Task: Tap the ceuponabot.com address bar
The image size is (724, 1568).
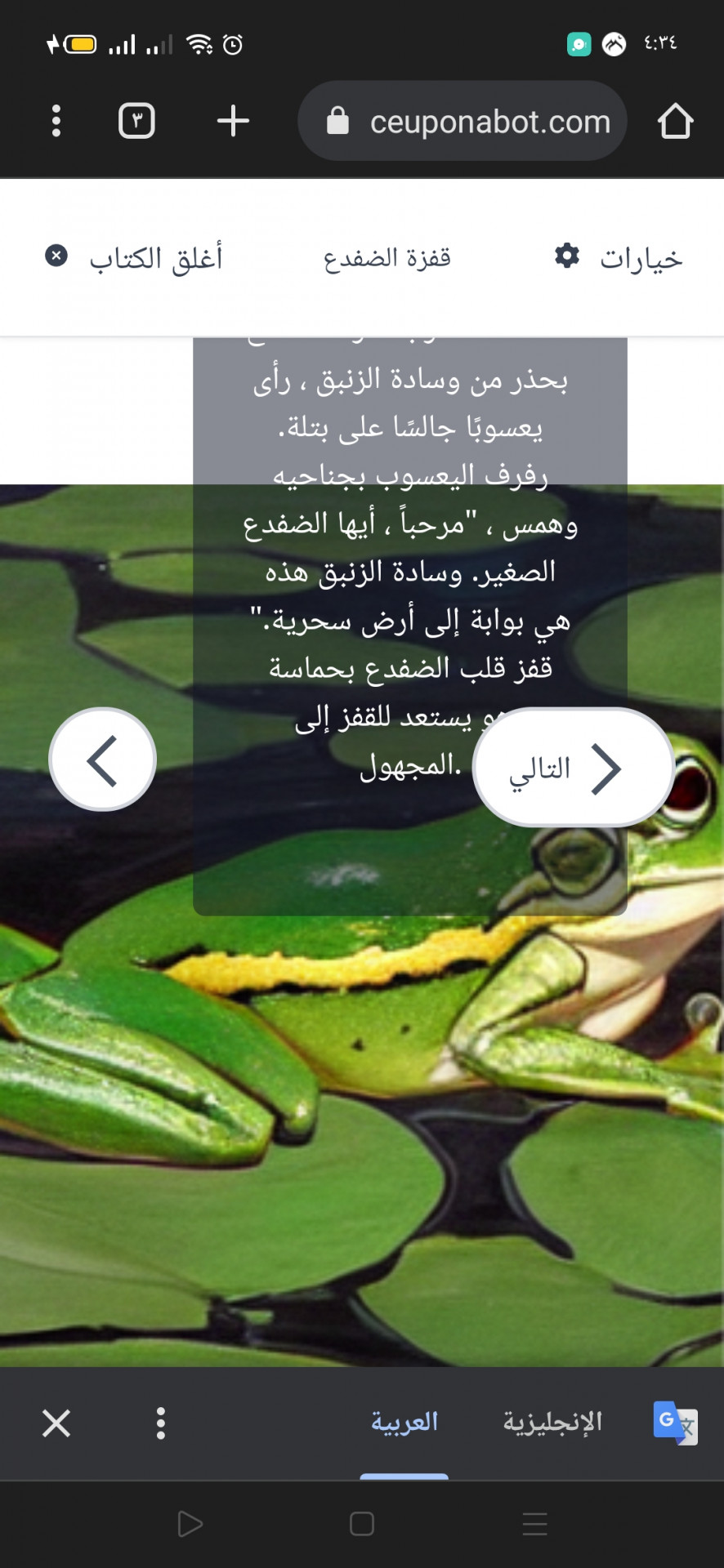Action: [x=462, y=121]
